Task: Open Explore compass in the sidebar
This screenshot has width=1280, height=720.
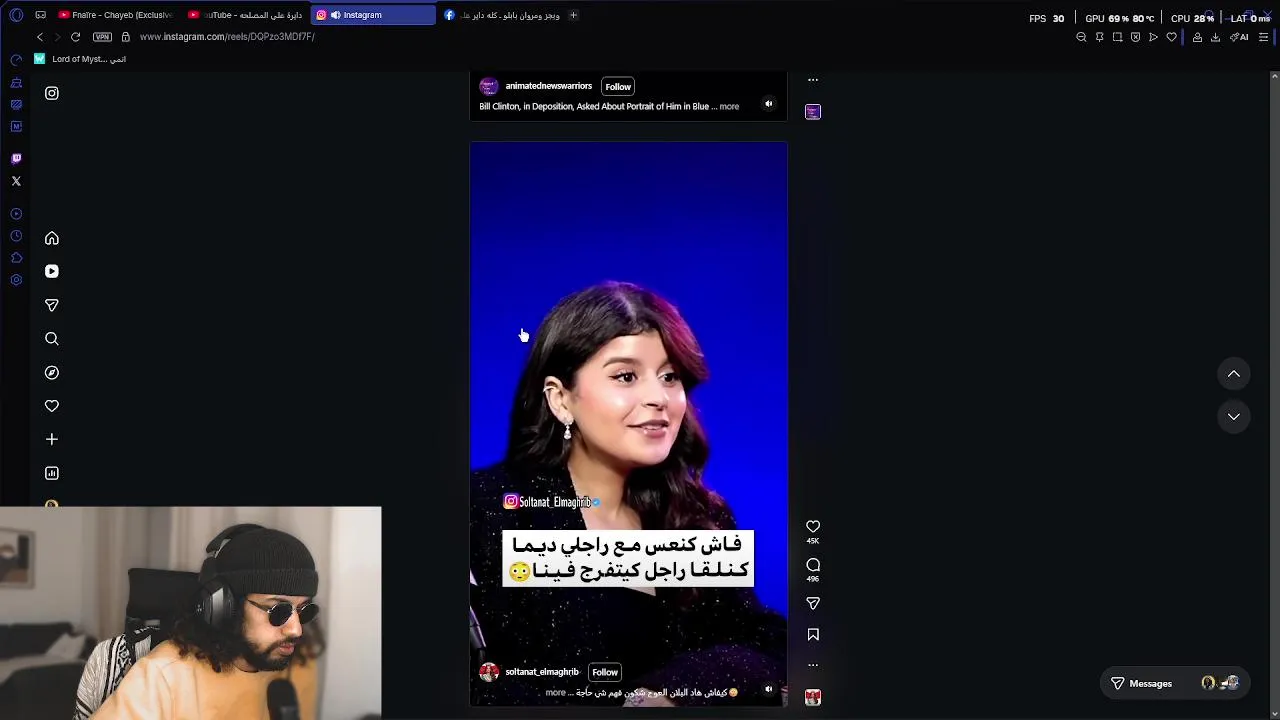Action: click(52, 372)
